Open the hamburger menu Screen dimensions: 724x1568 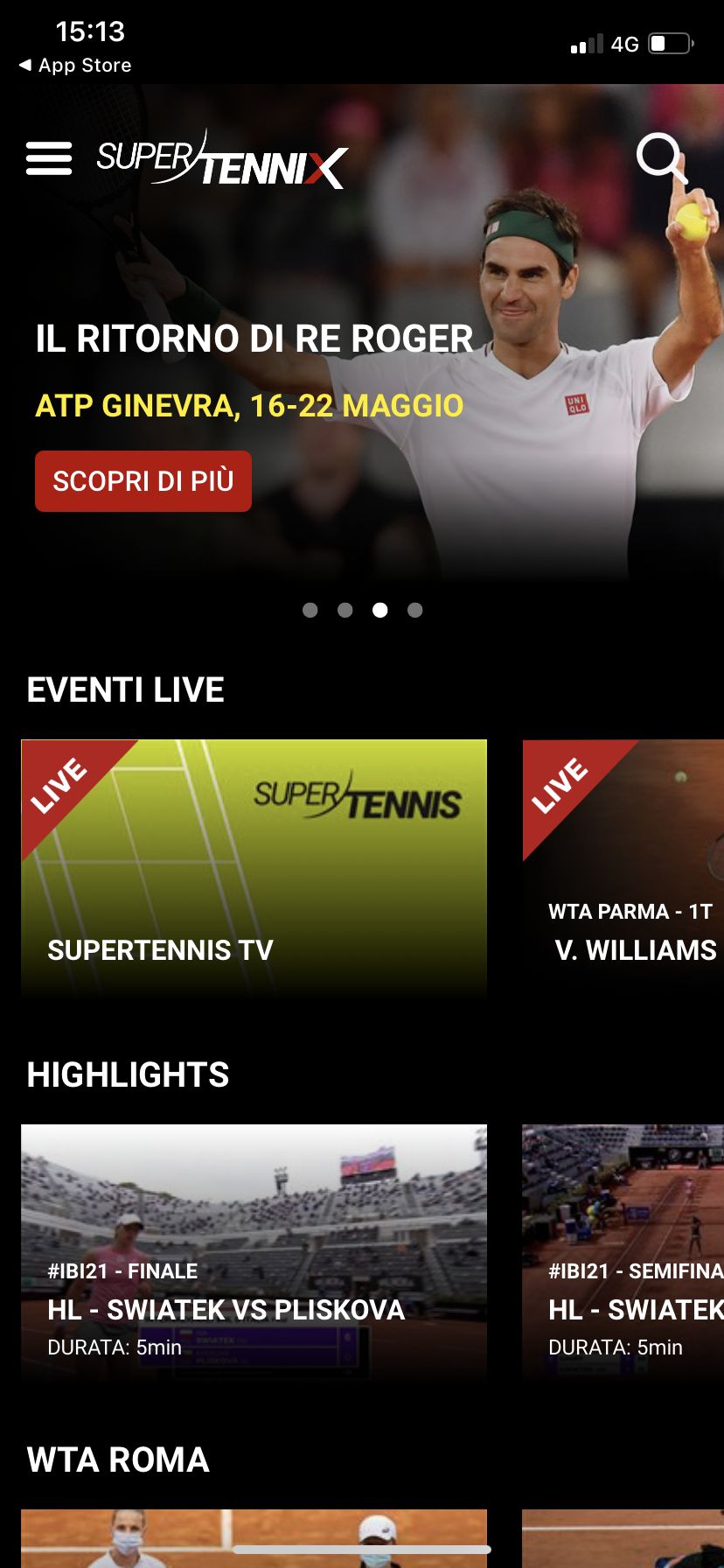49,158
